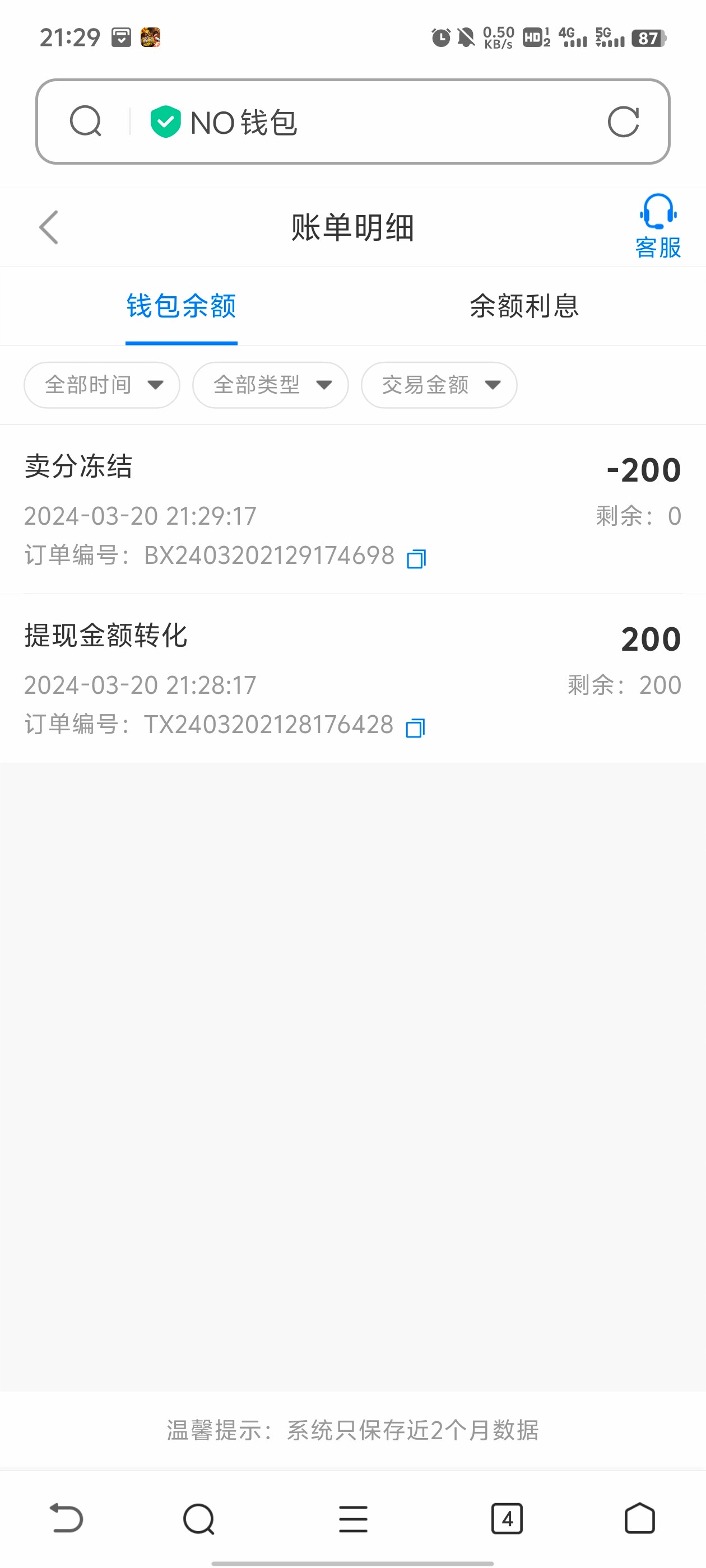The image size is (706, 1568).
Task: Open the browser menu in bottom toolbar
Action: click(354, 1518)
